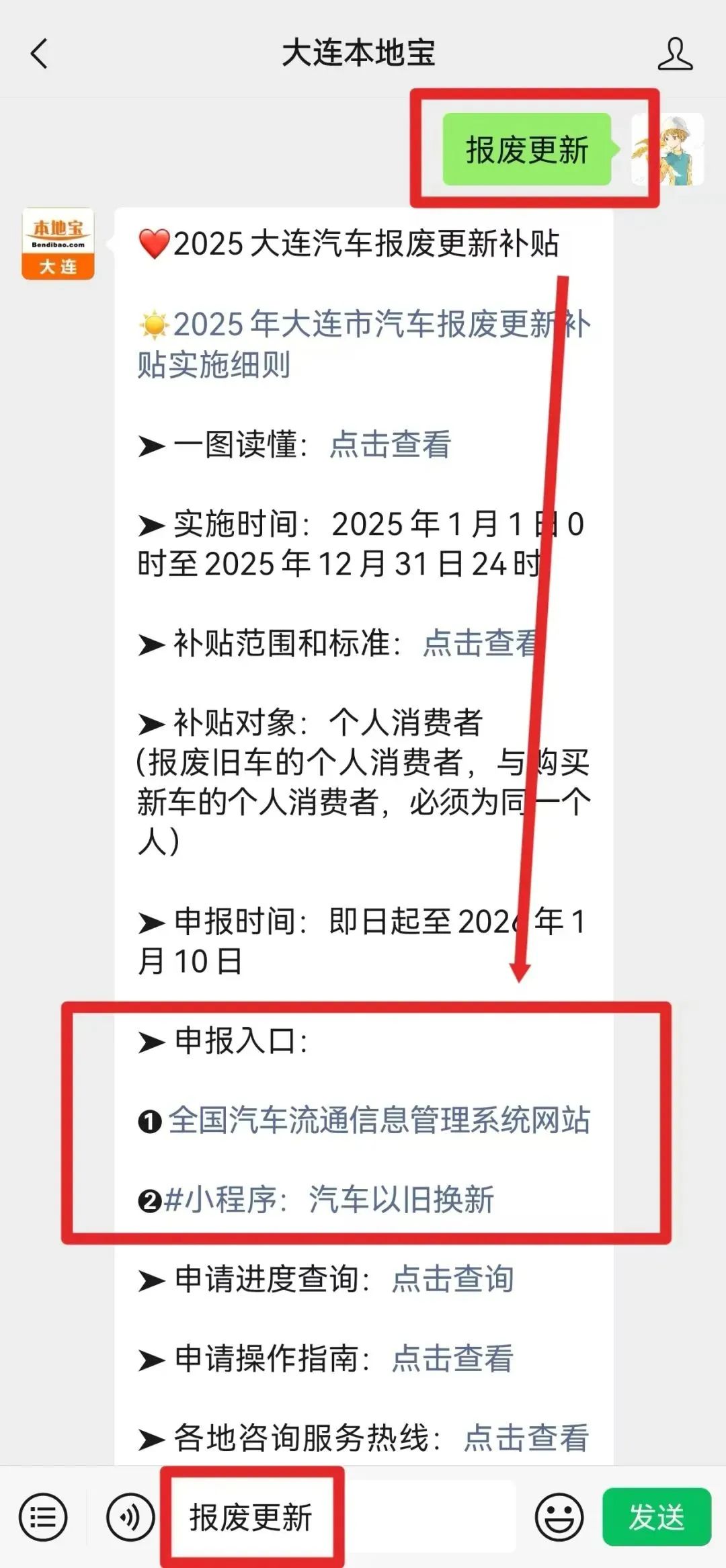Switch to voice input
Viewport: 726px width, 1568px height.
pos(130,1518)
